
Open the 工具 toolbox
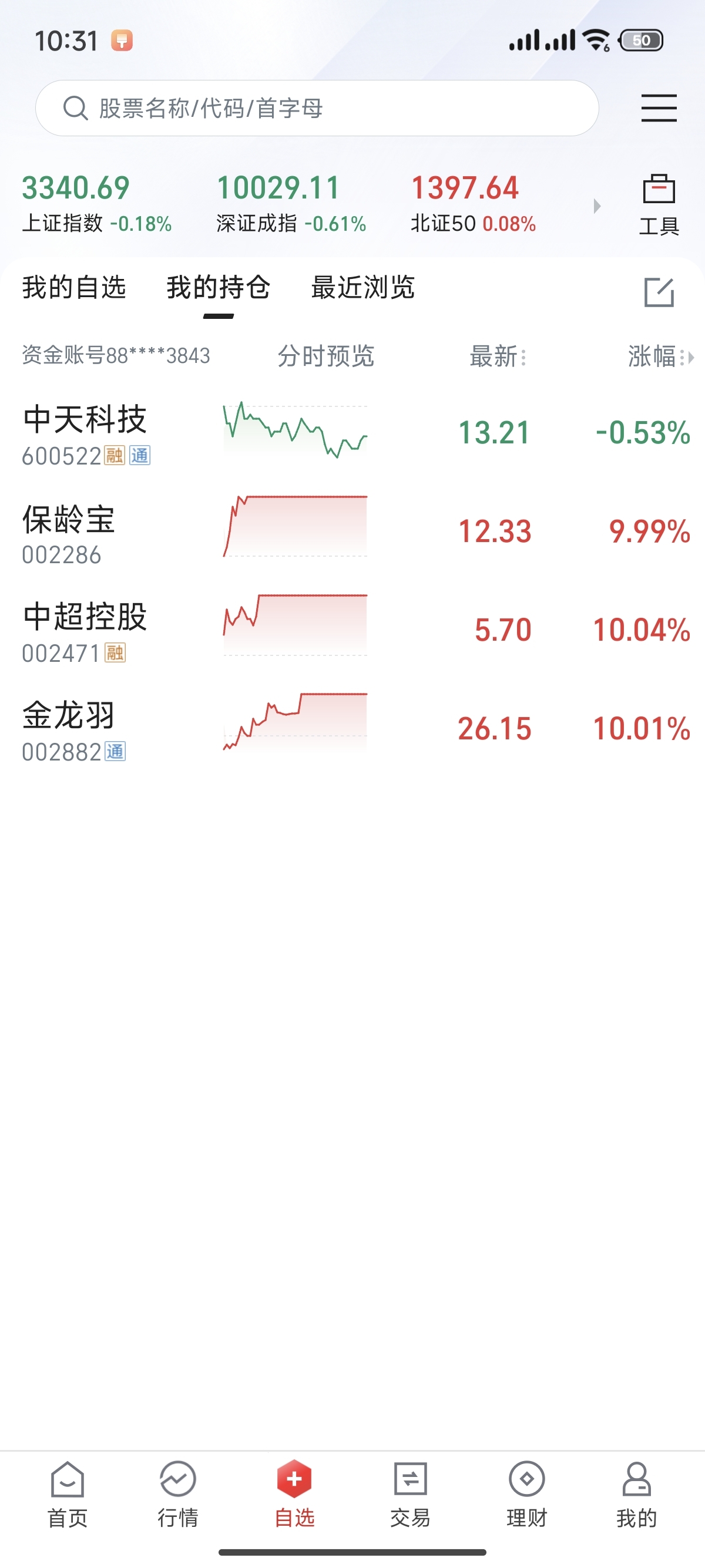coord(659,206)
